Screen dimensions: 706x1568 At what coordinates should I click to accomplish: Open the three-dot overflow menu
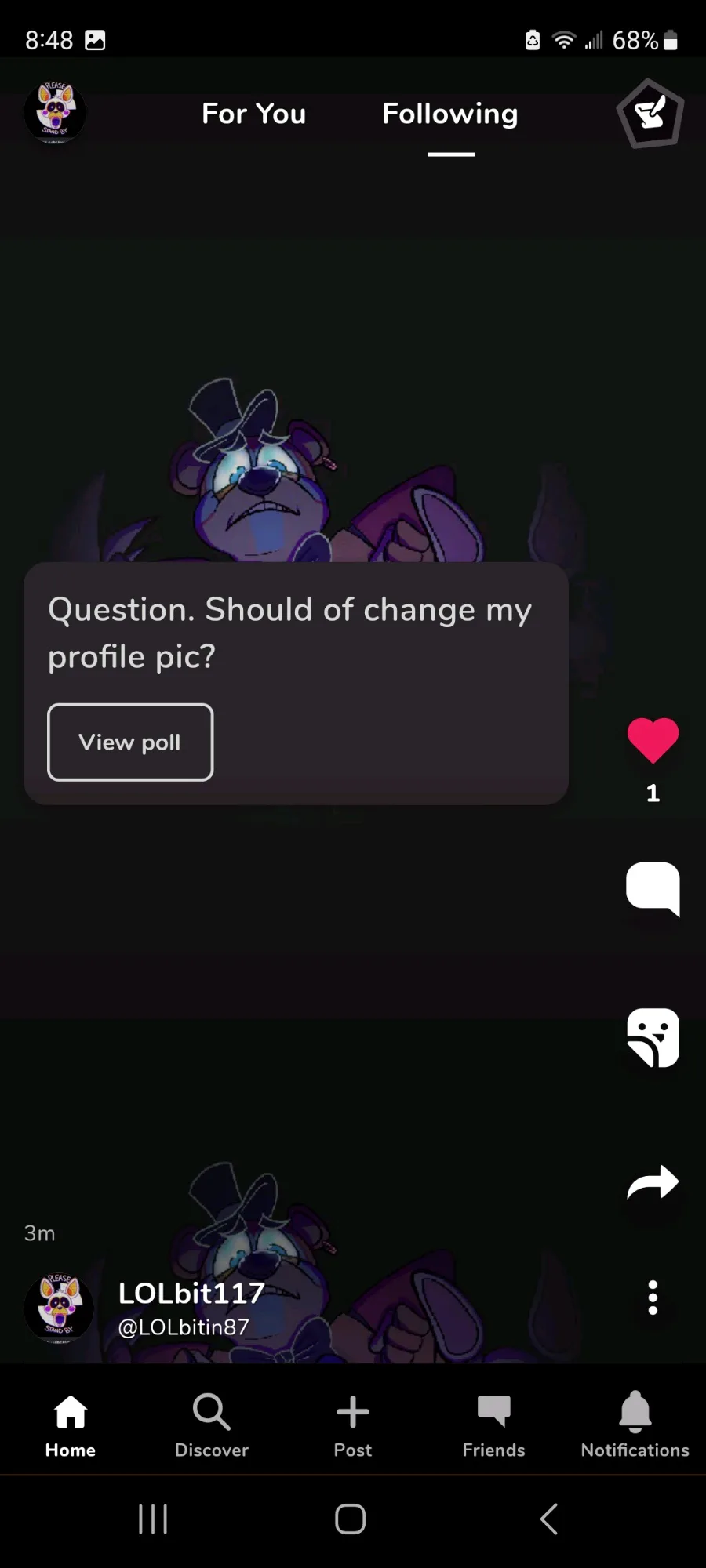(653, 1298)
